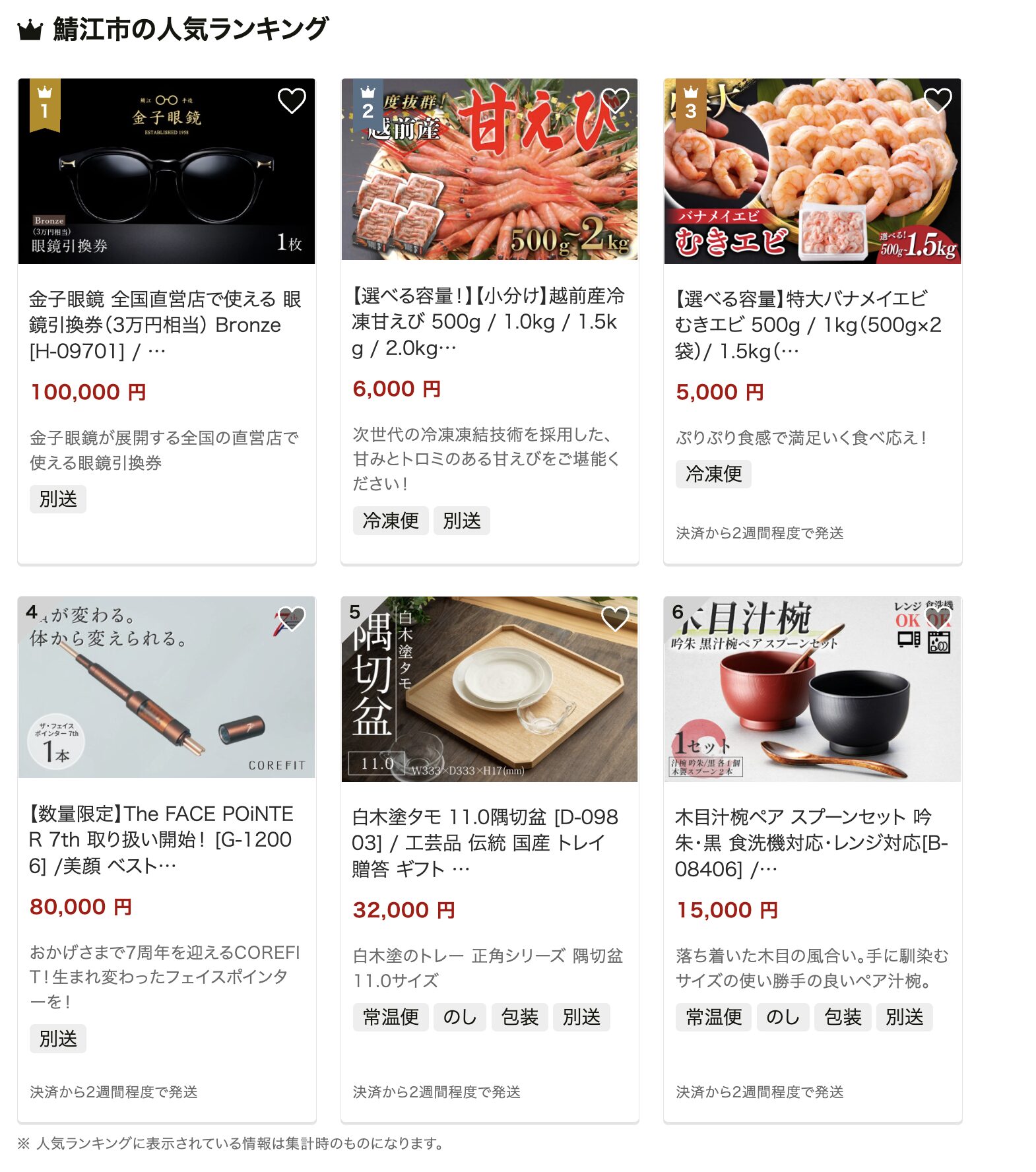Favorite The FACE POiNTER 7th item

(291, 619)
